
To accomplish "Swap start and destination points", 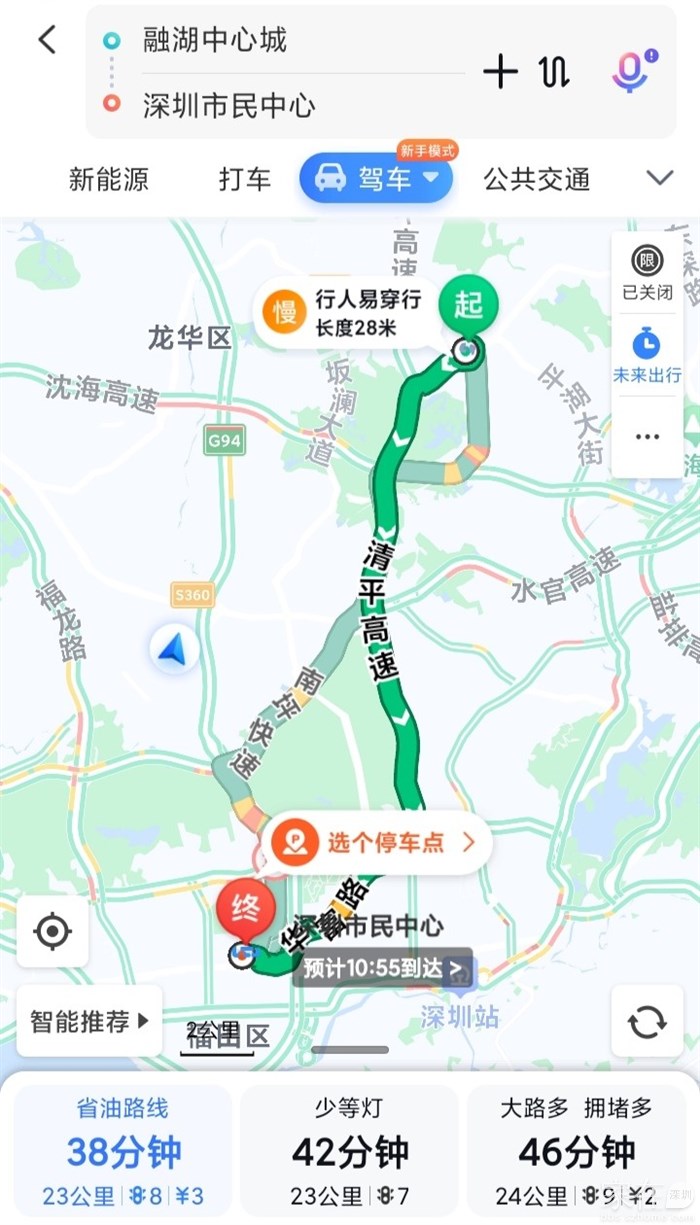I will tap(554, 72).
